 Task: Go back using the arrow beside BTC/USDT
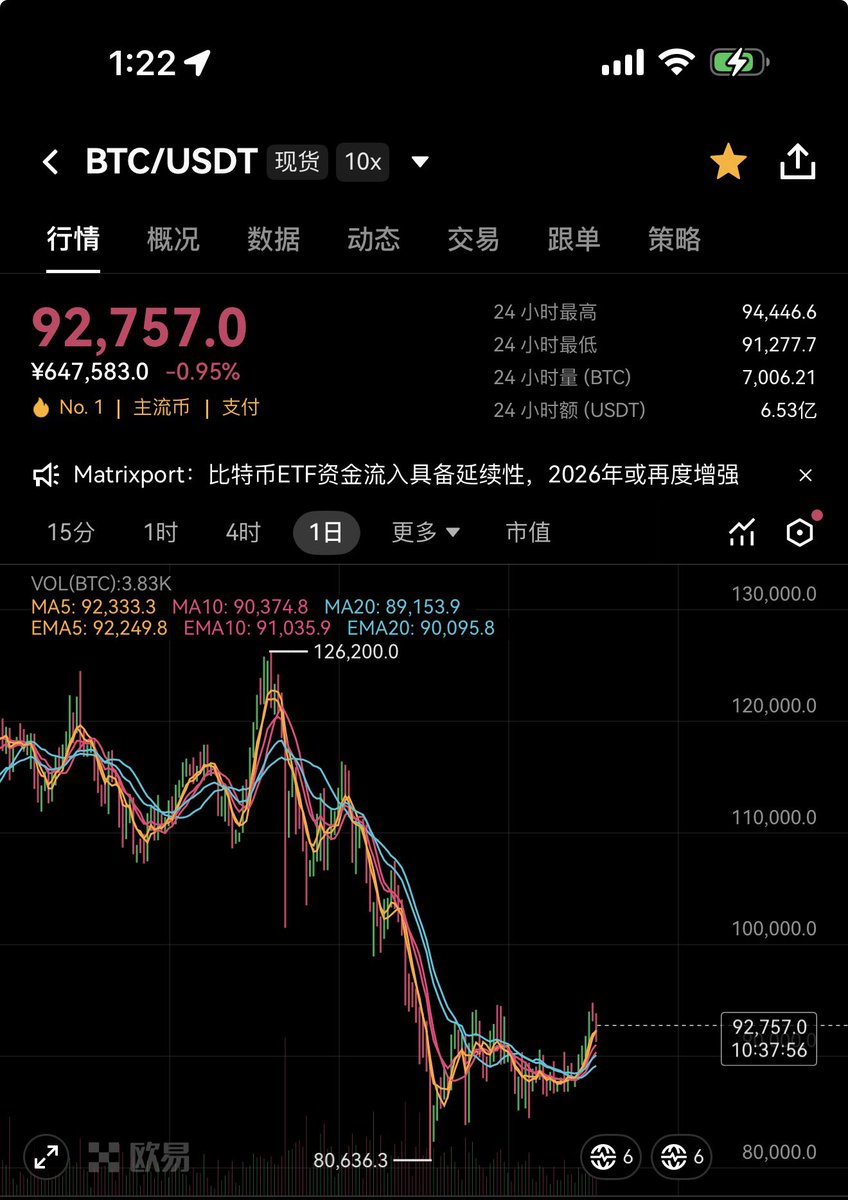click(x=51, y=162)
